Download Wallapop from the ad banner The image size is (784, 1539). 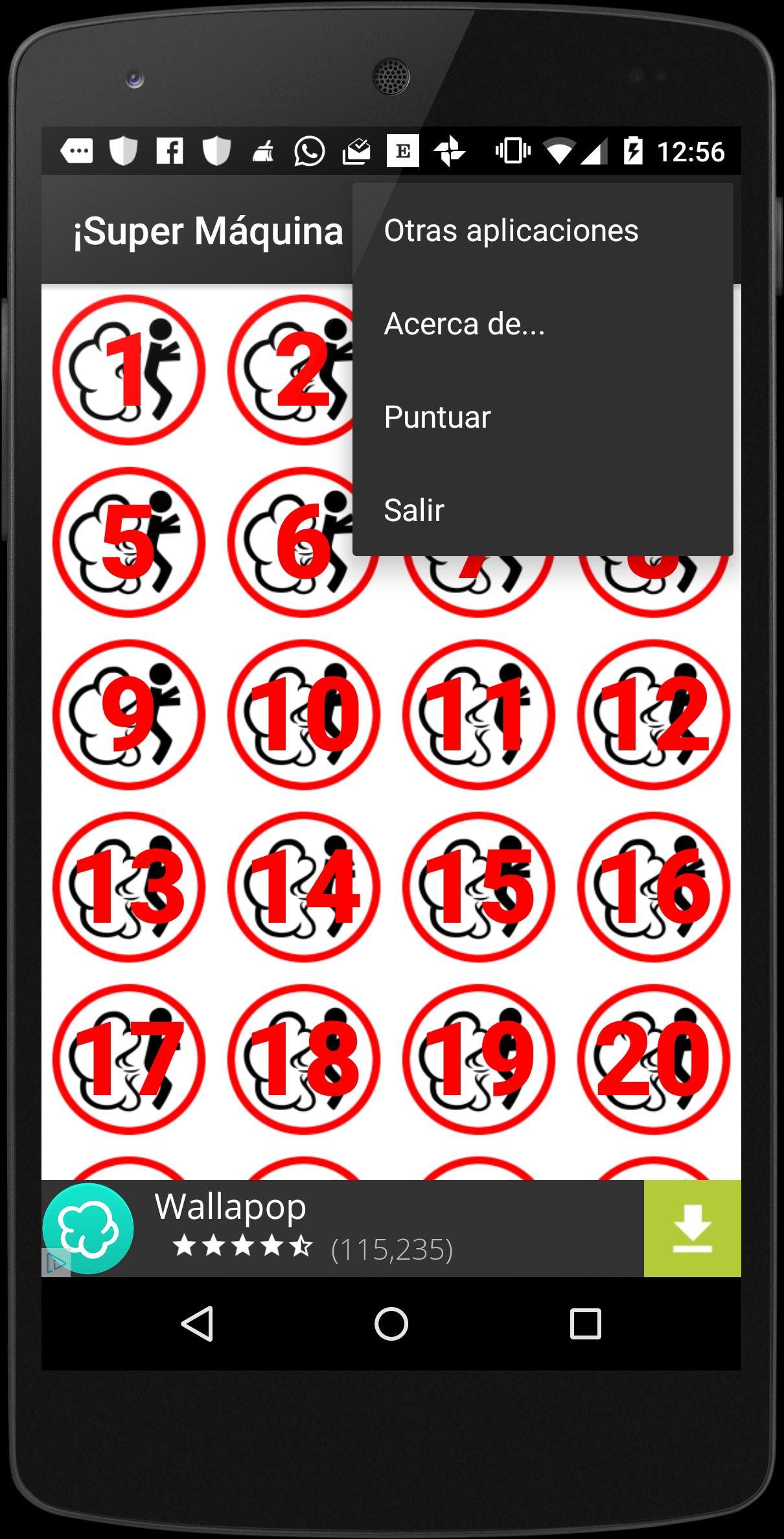click(x=692, y=1229)
